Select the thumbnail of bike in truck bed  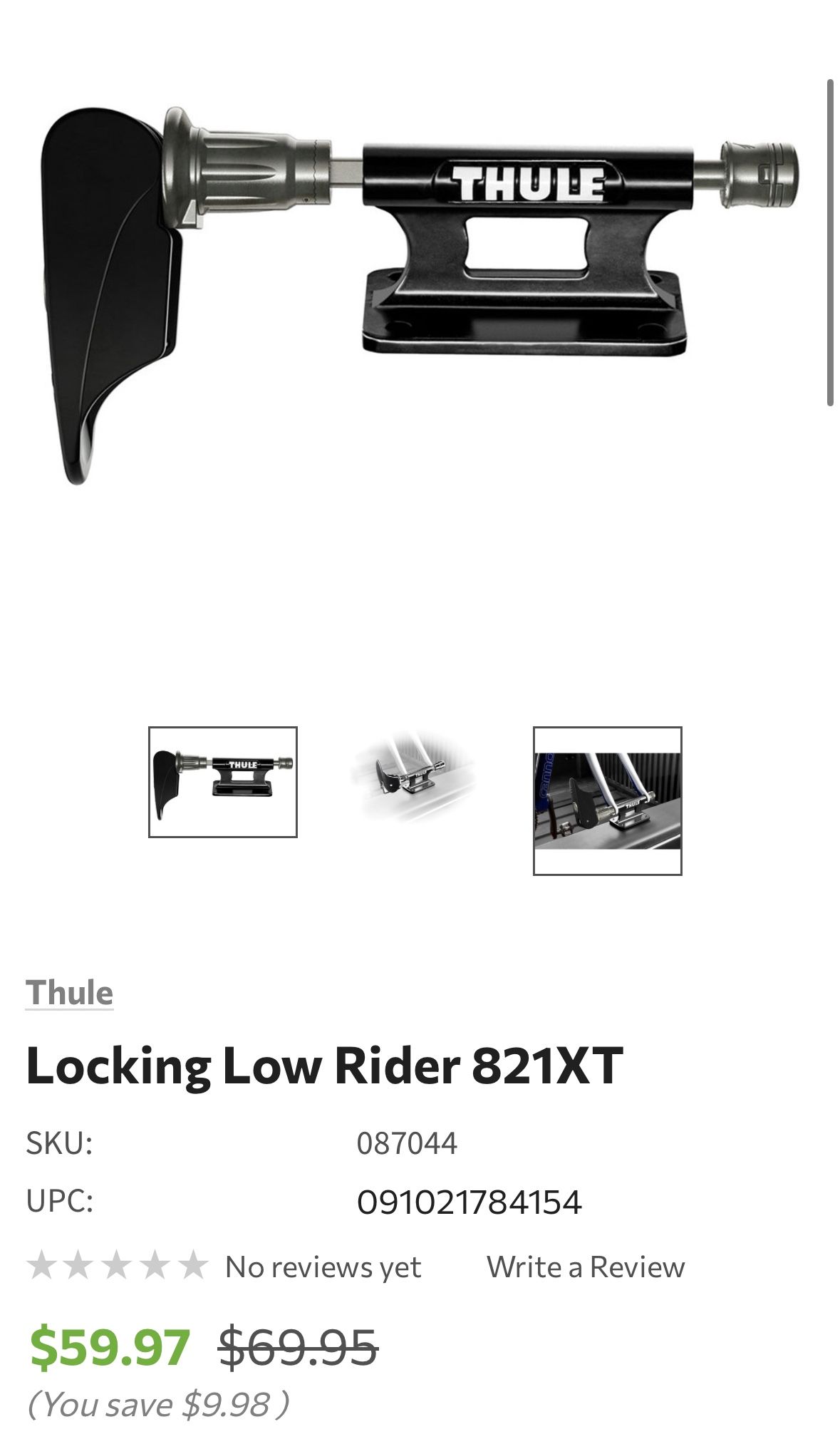609,800
